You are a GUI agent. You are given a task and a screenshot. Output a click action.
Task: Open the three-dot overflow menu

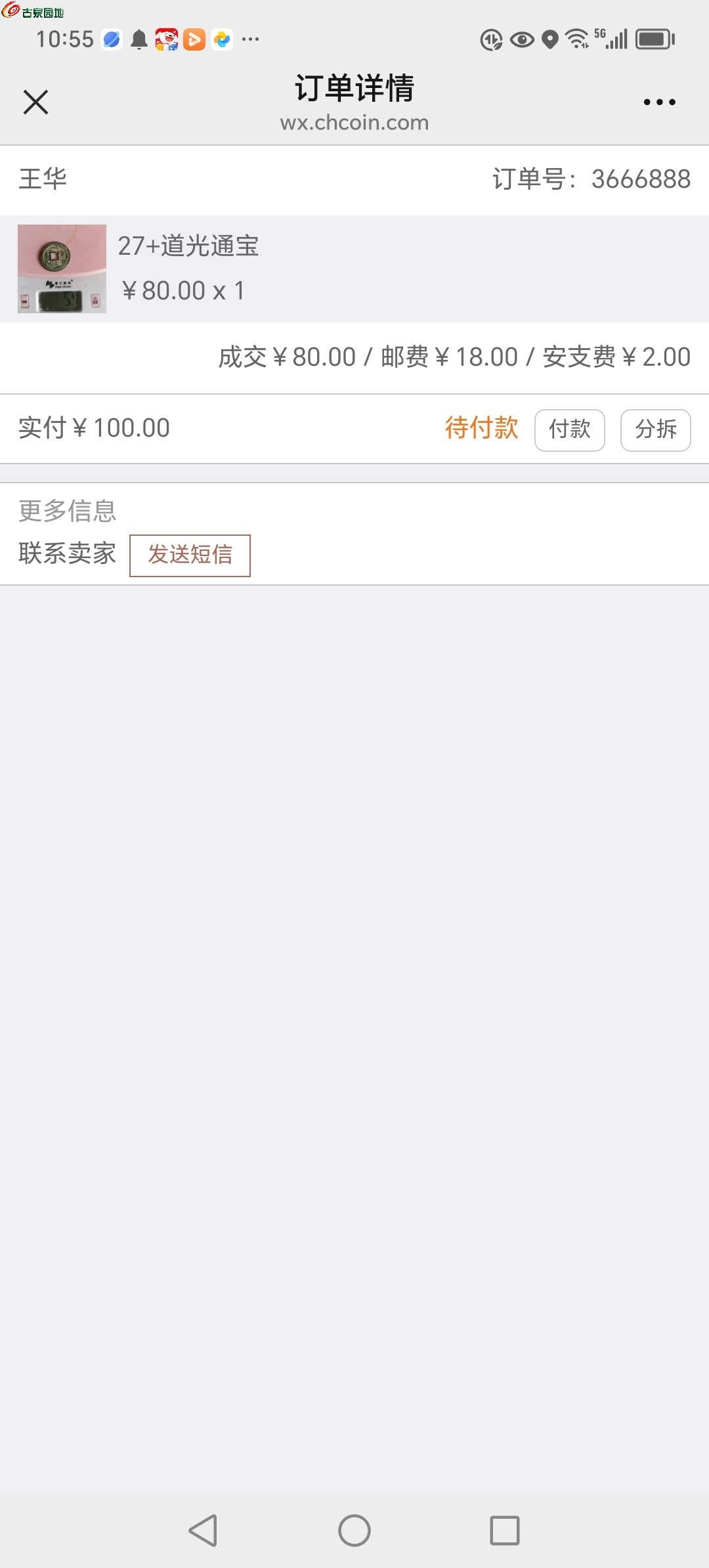[659, 102]
